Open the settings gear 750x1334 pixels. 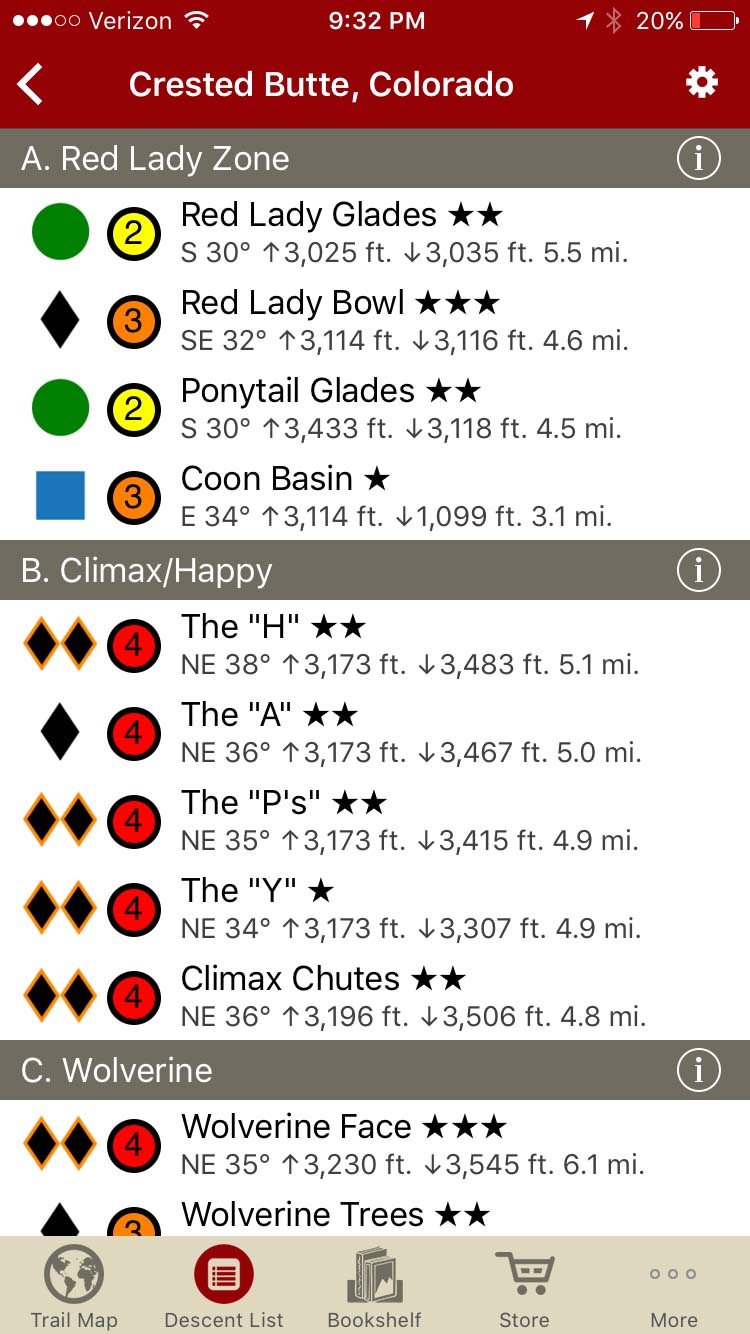701,83
